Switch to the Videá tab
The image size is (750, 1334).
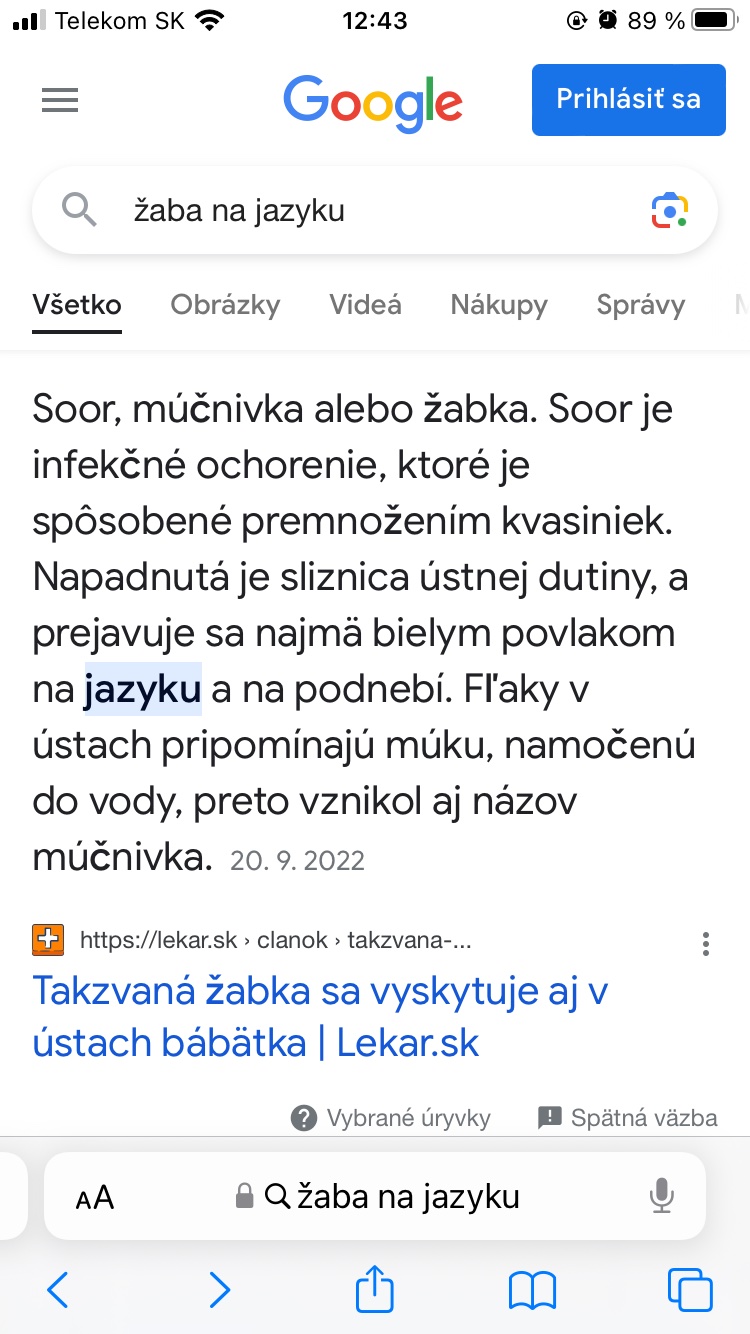coord(365,305)
